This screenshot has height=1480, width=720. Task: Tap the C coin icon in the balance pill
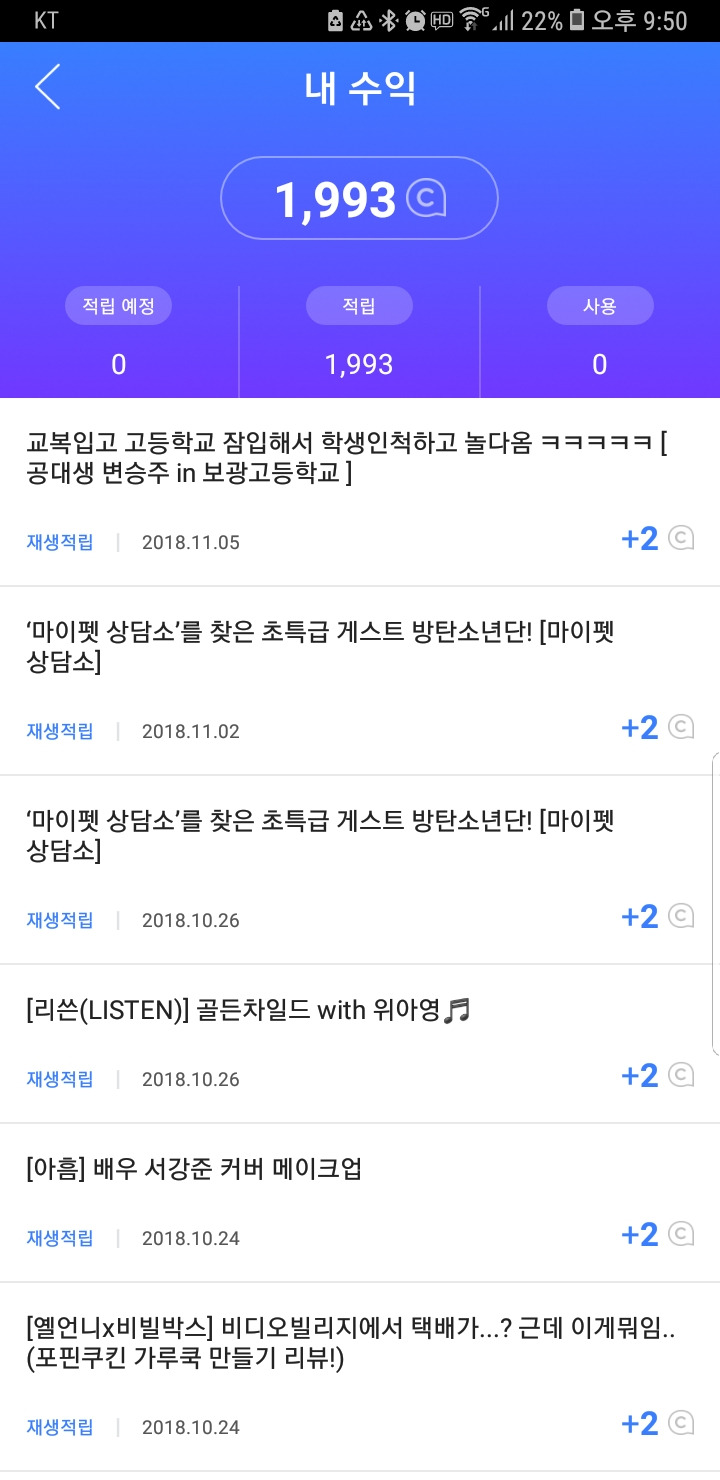(x=428, y=198)
